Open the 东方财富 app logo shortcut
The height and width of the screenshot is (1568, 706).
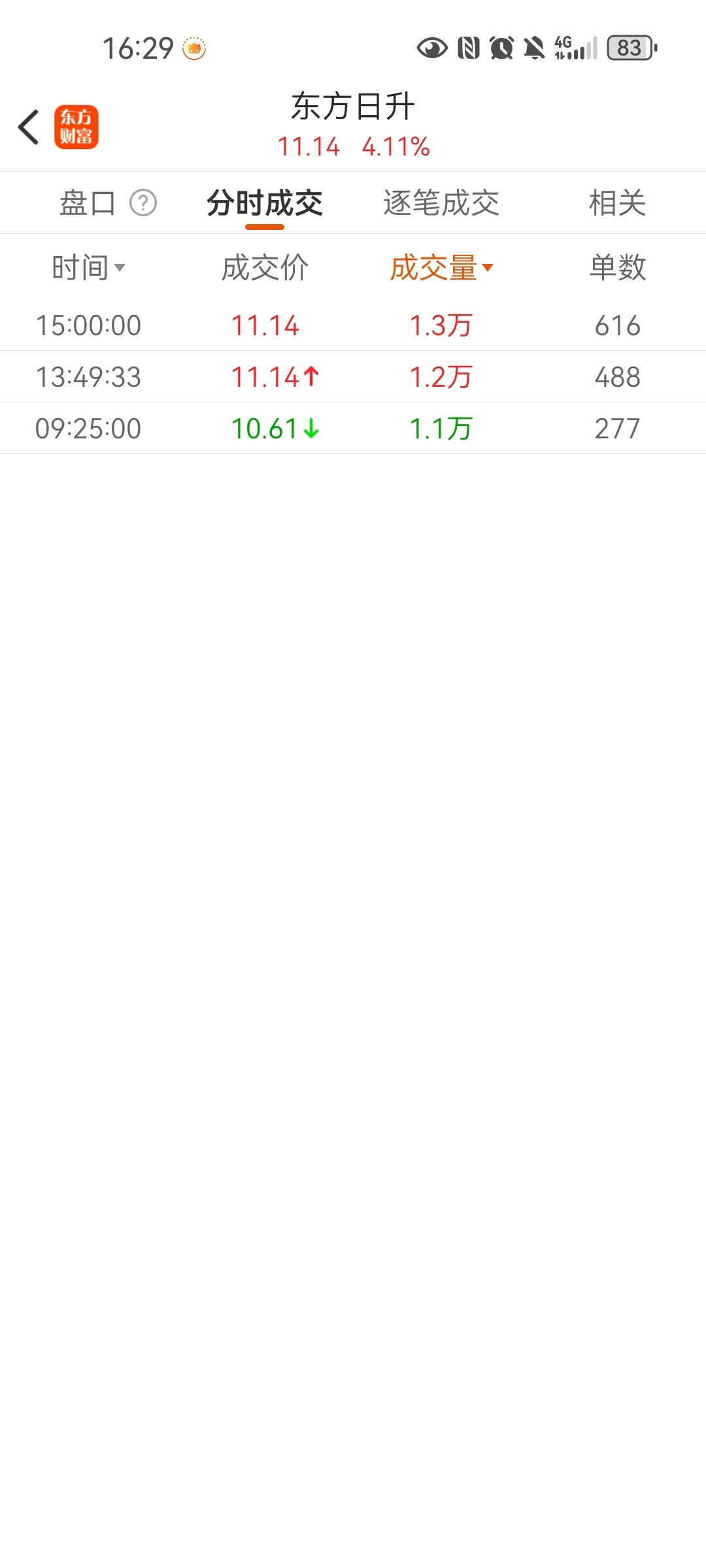(76, 127)
